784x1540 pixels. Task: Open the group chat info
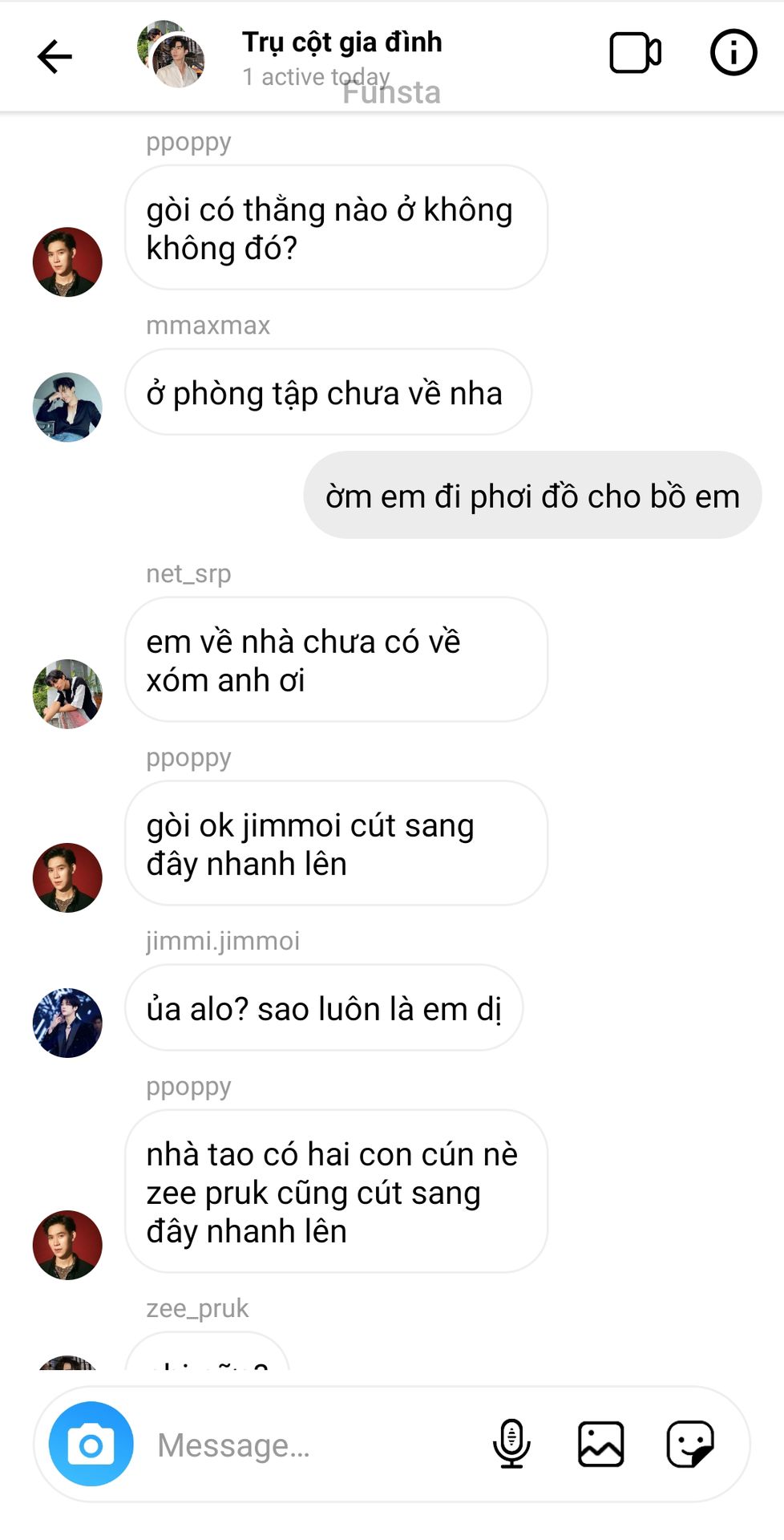733,53
